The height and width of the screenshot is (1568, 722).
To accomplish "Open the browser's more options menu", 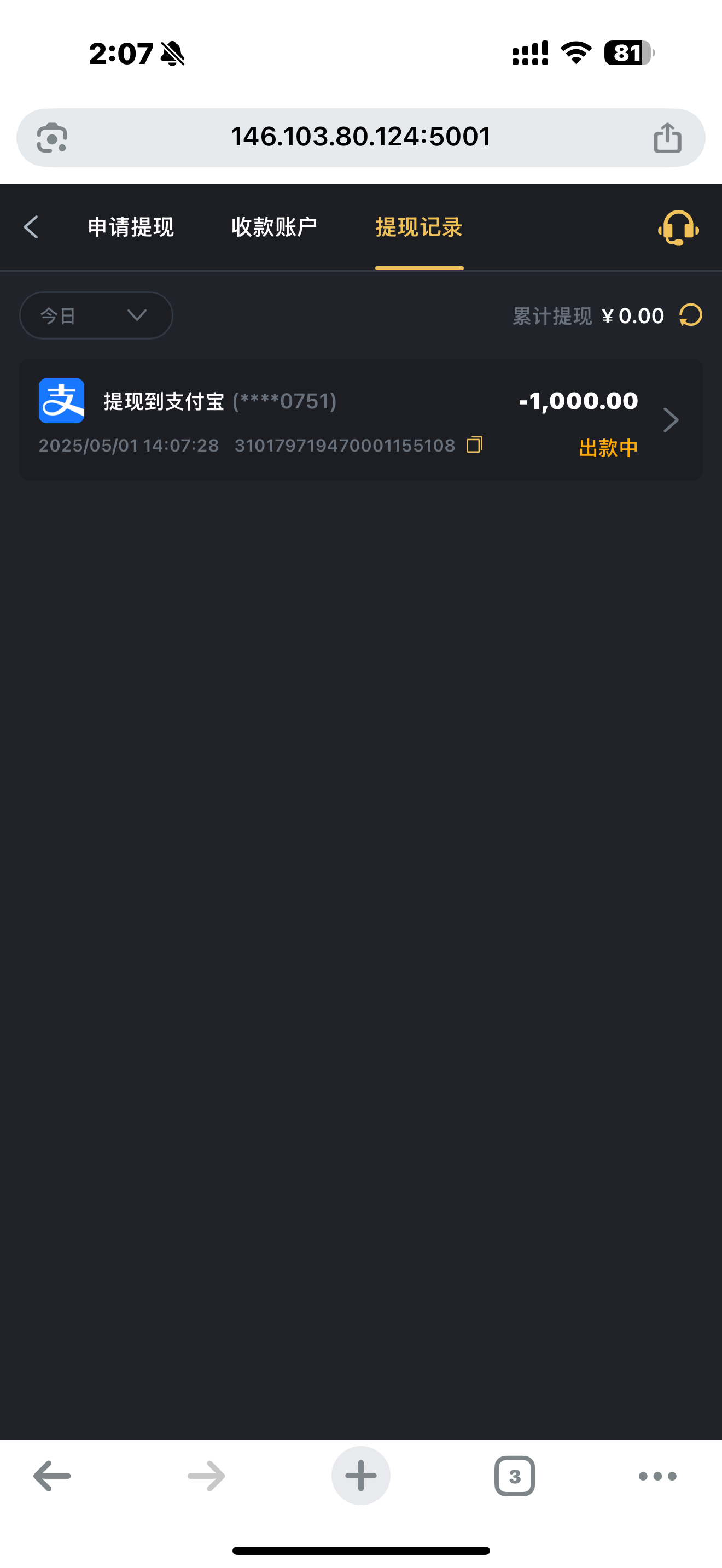I will tap(657, 1476).
